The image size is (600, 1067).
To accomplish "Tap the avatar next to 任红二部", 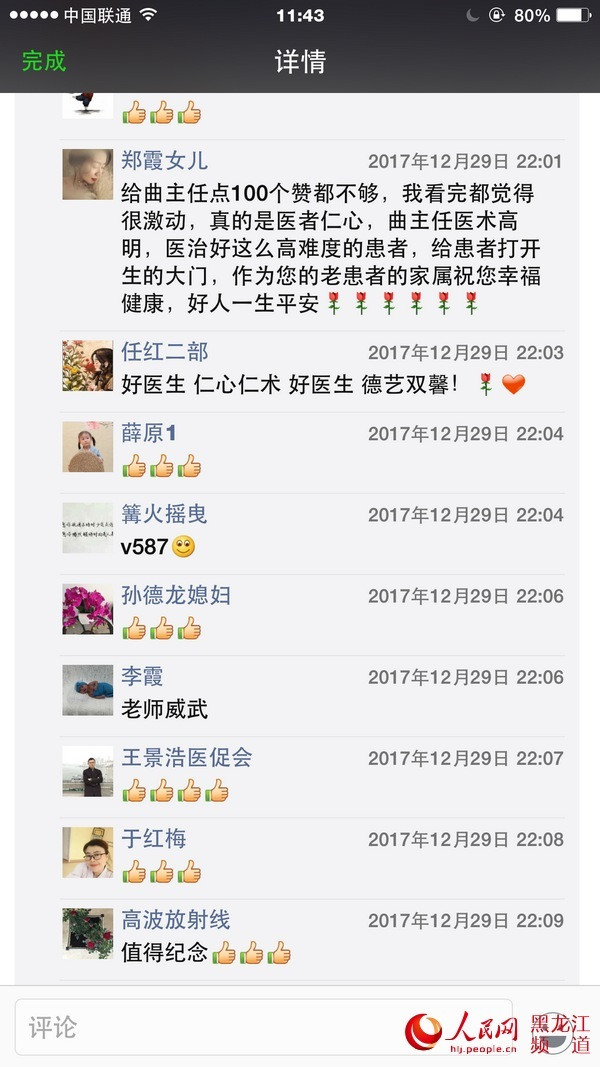I will pos(88,365).
